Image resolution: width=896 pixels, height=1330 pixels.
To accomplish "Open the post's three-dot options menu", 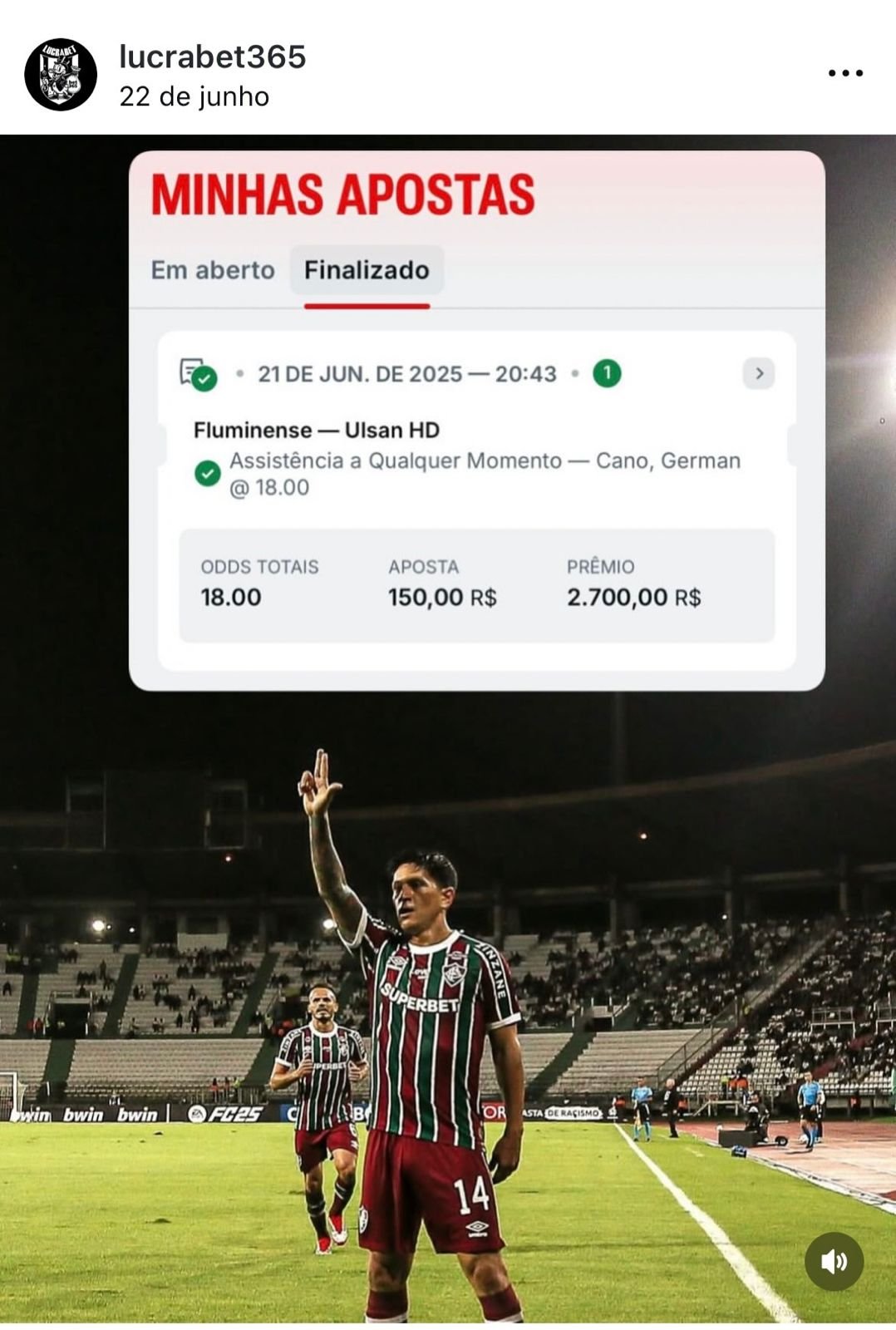I will [845, 73].
